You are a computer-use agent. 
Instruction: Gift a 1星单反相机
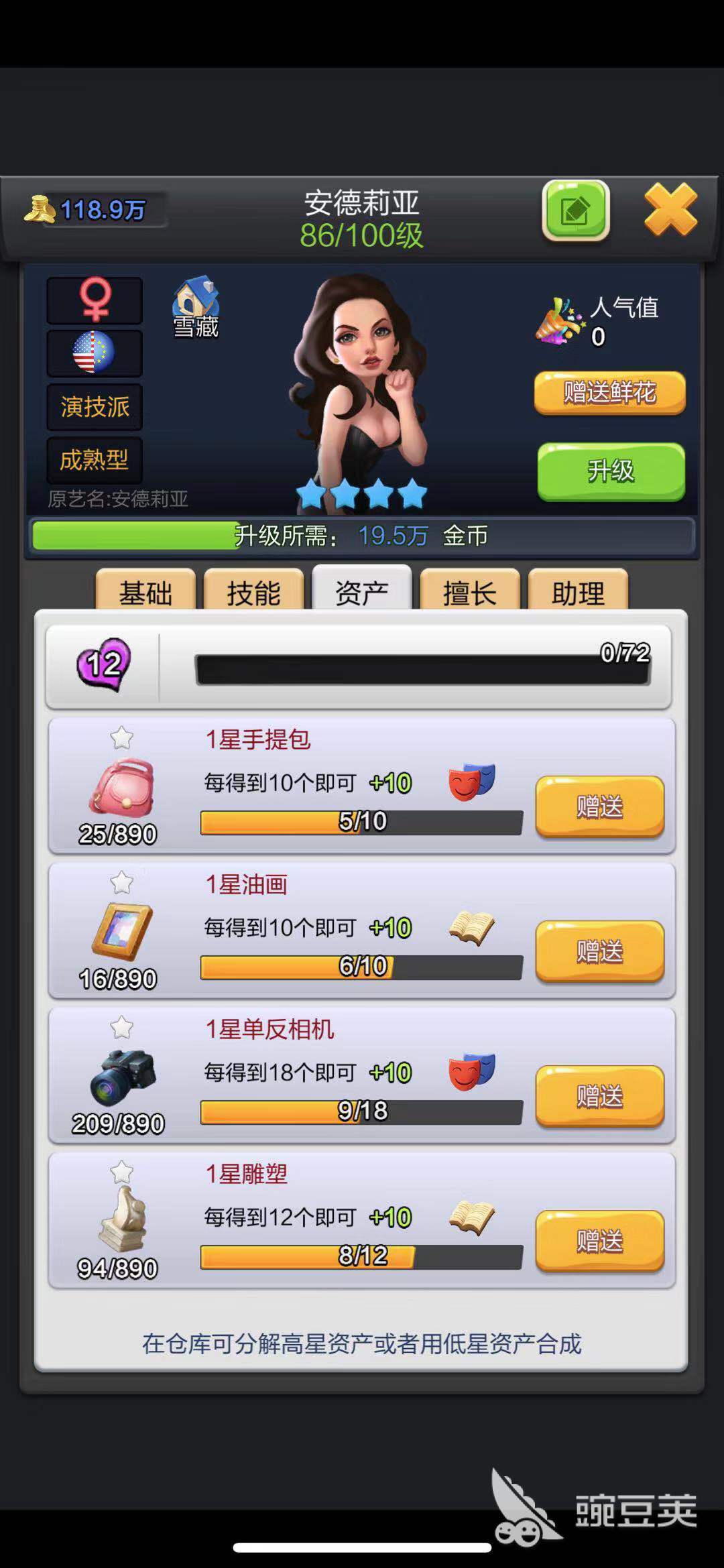pyautogui.click(x=599, y=1096)
